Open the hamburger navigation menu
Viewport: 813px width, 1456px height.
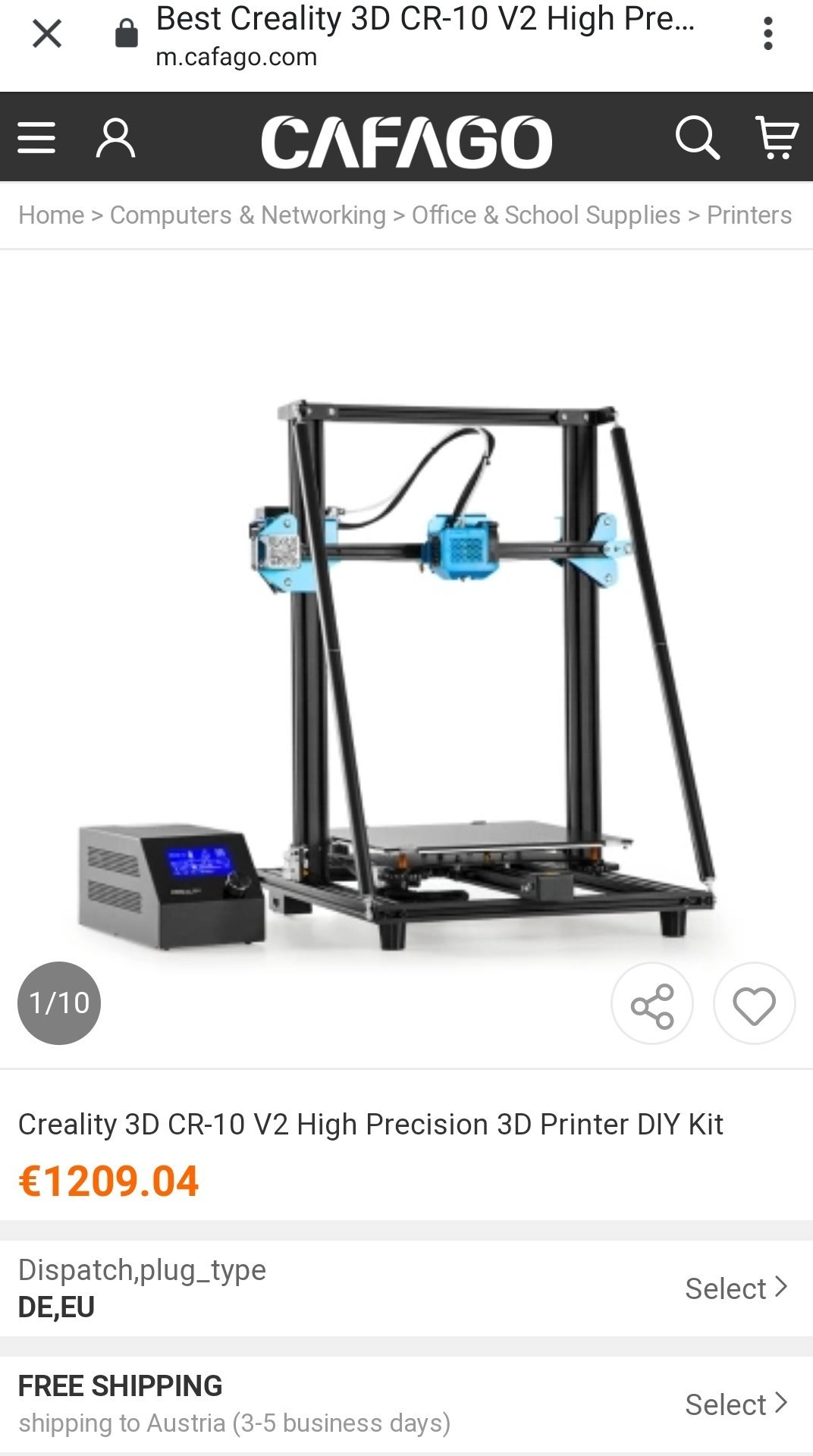[36, 139]
